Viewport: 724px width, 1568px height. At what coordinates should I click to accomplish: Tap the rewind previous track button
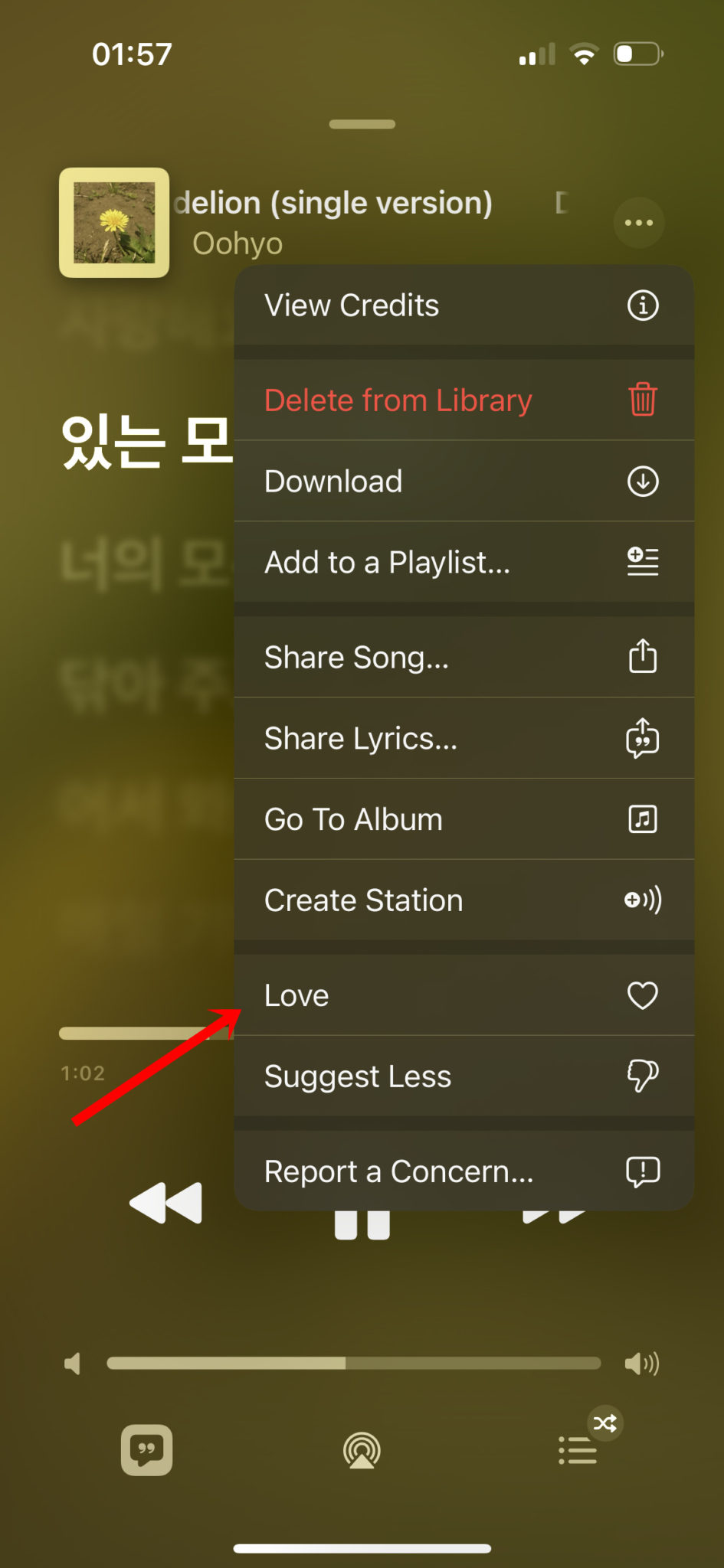pyautogui.click(x=166, y=1203)
